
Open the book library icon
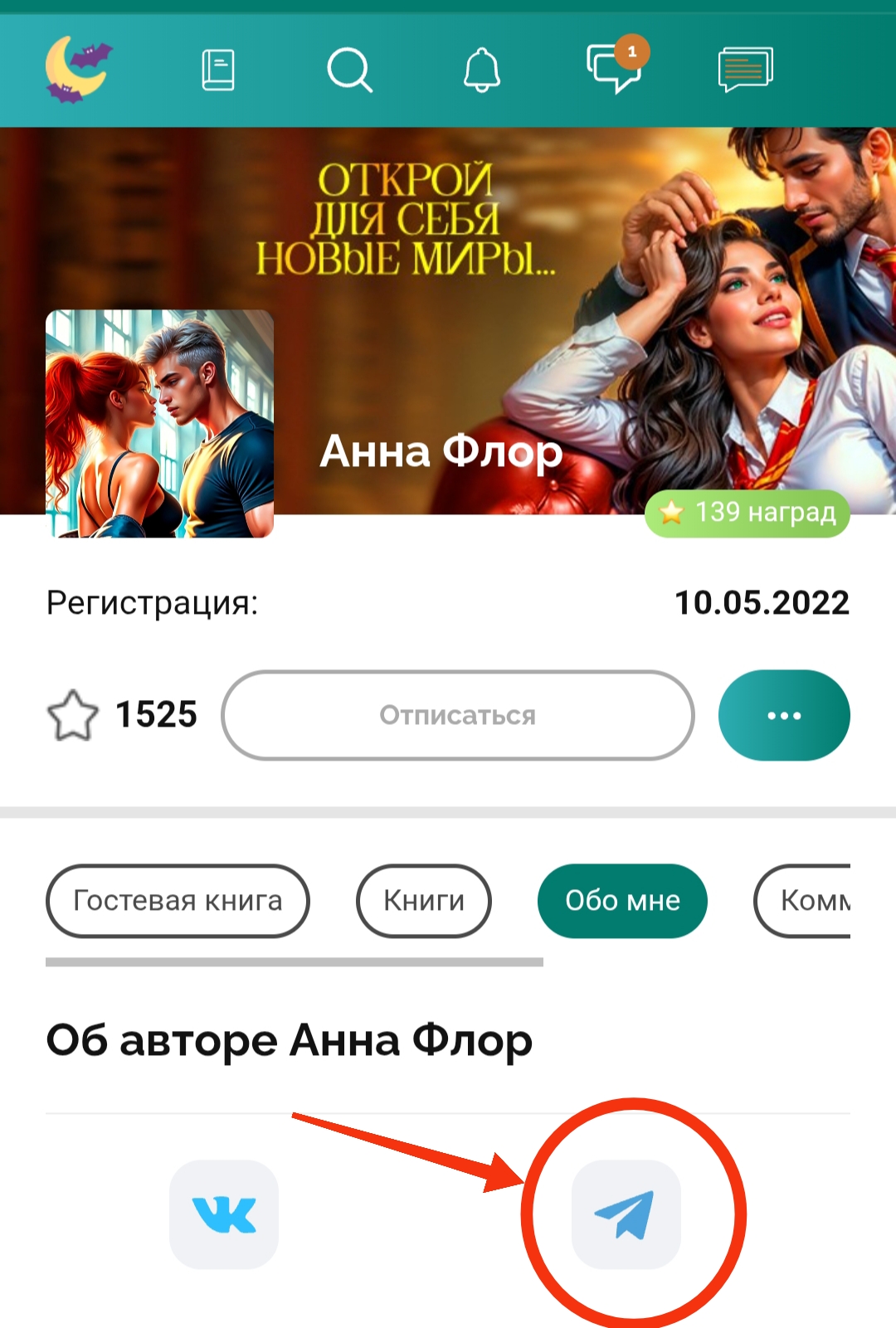coord(218,70)
